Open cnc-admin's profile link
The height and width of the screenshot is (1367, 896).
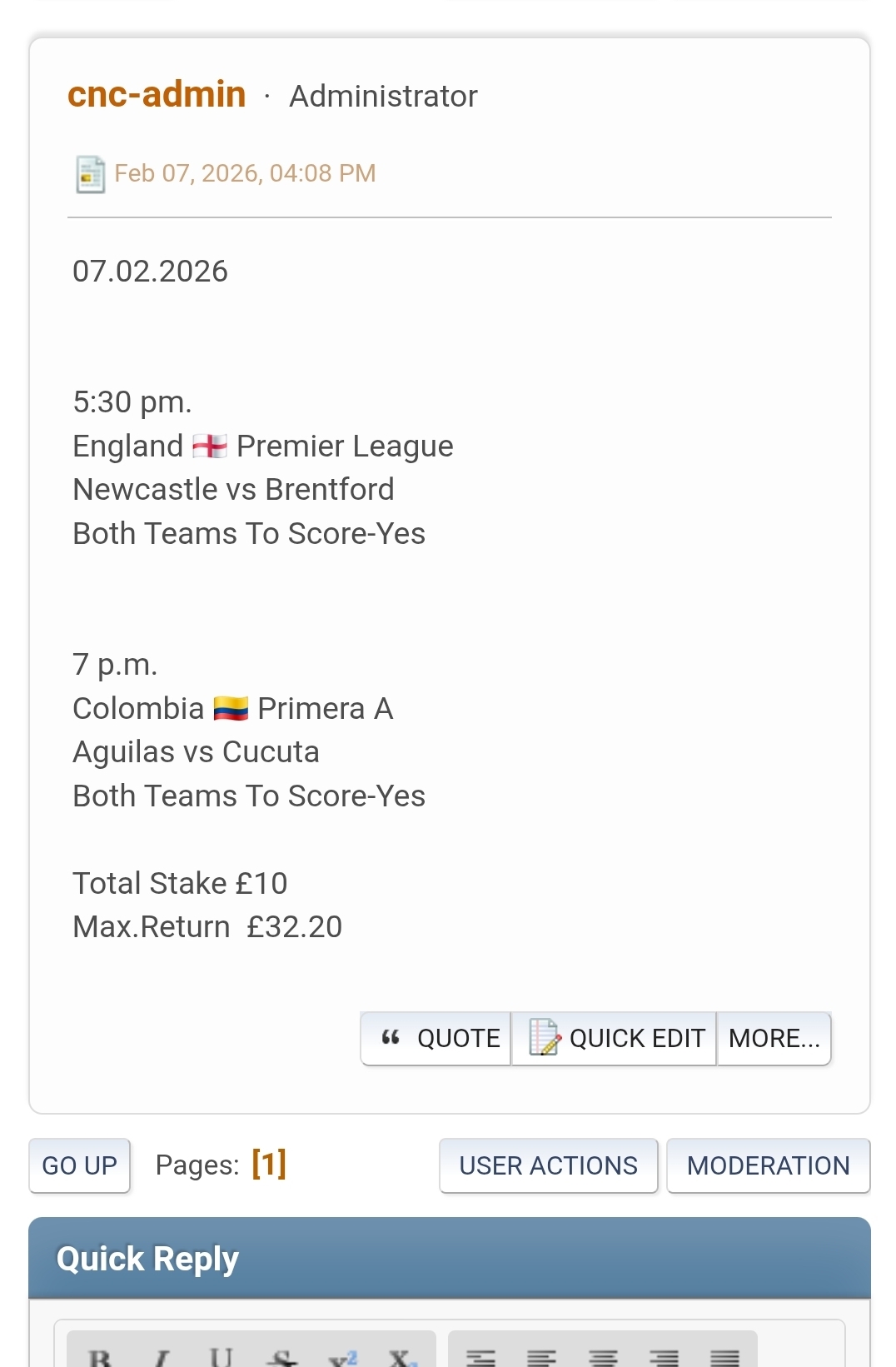(x=157, y=95)
